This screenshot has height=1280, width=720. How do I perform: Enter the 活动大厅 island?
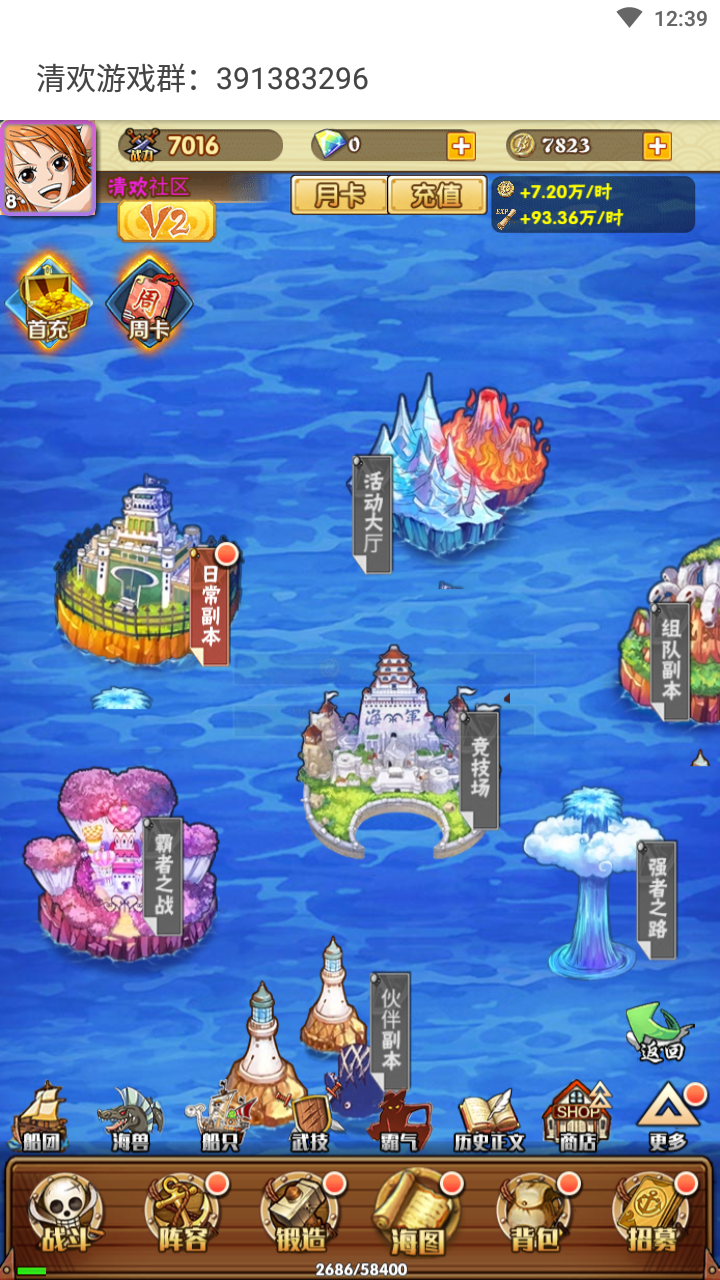pyautogui.click(x=450, y=470)
